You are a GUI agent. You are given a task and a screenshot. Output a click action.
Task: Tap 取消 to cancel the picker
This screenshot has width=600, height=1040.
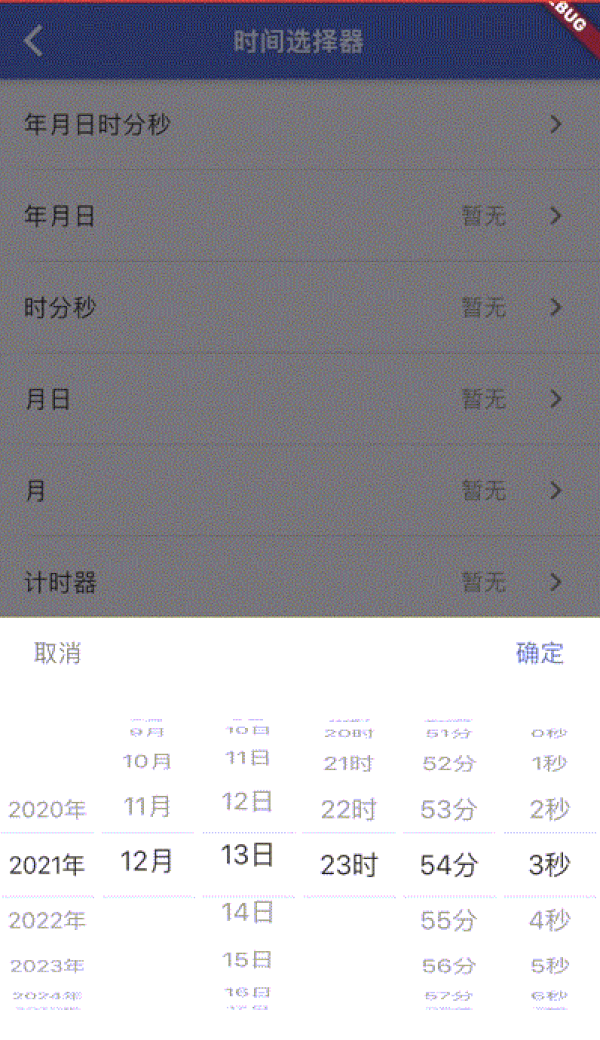(x=58, y=653)
